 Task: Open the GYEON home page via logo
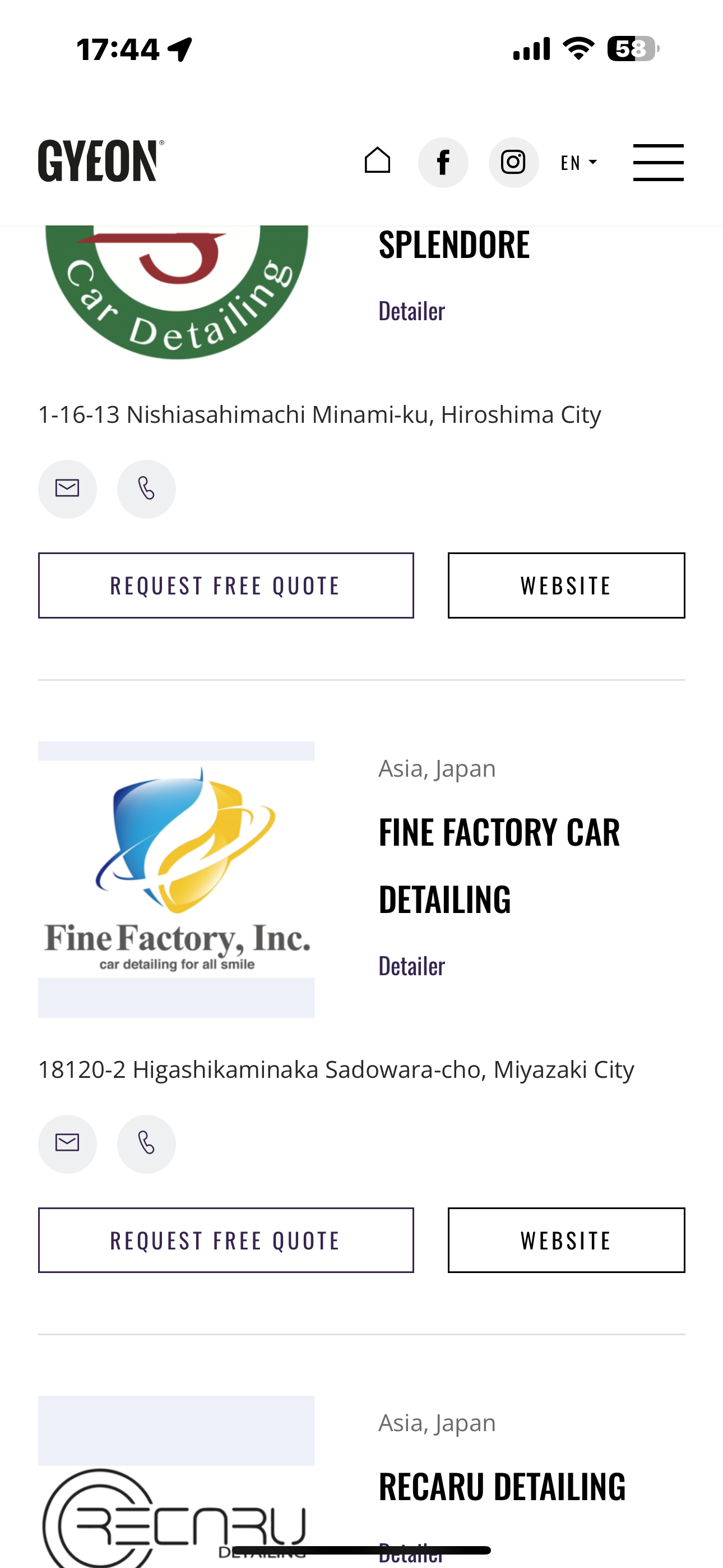pyautogui.click(x=101, y=162)
